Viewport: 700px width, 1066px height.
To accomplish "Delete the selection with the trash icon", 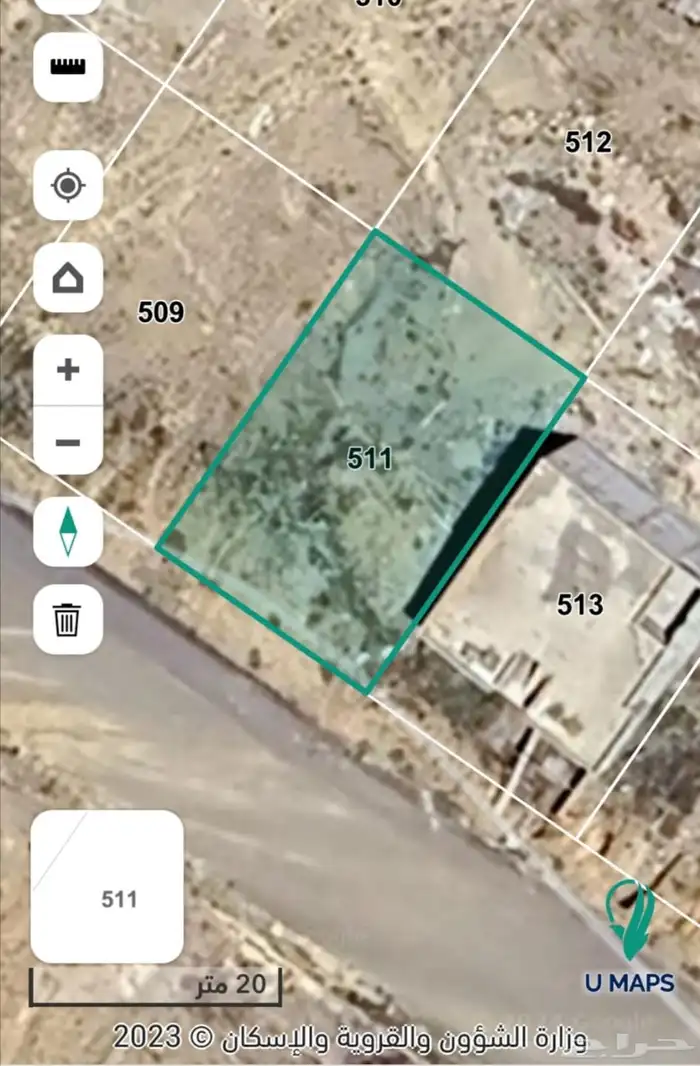I will coord(68,620).
